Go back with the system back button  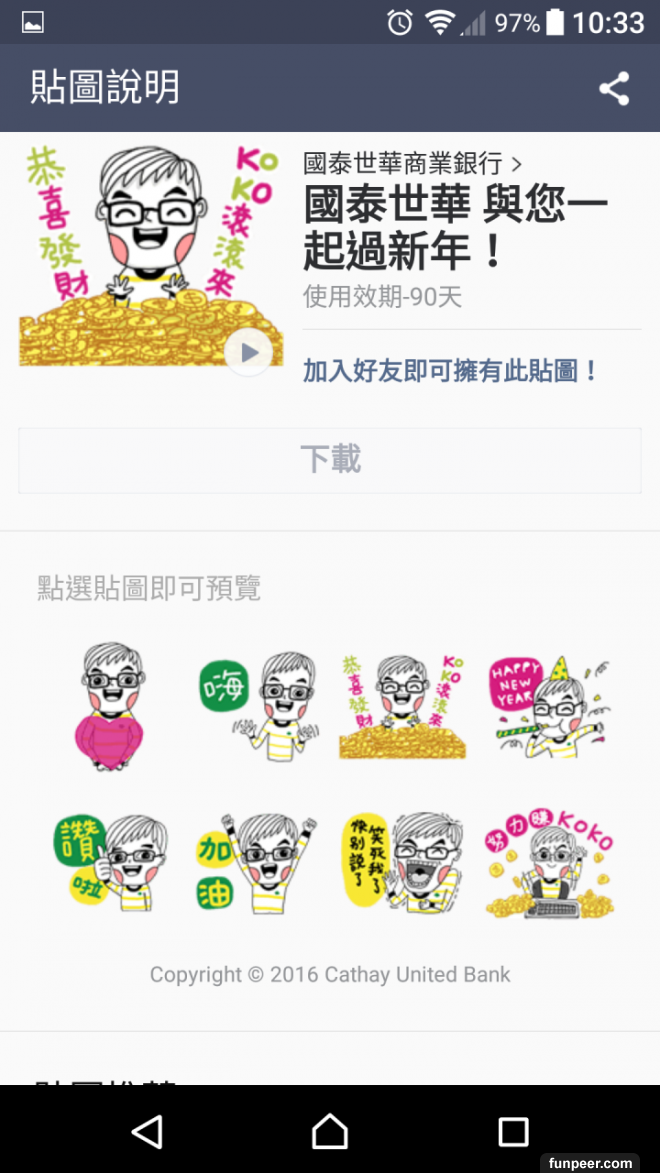click(147, 1131)
